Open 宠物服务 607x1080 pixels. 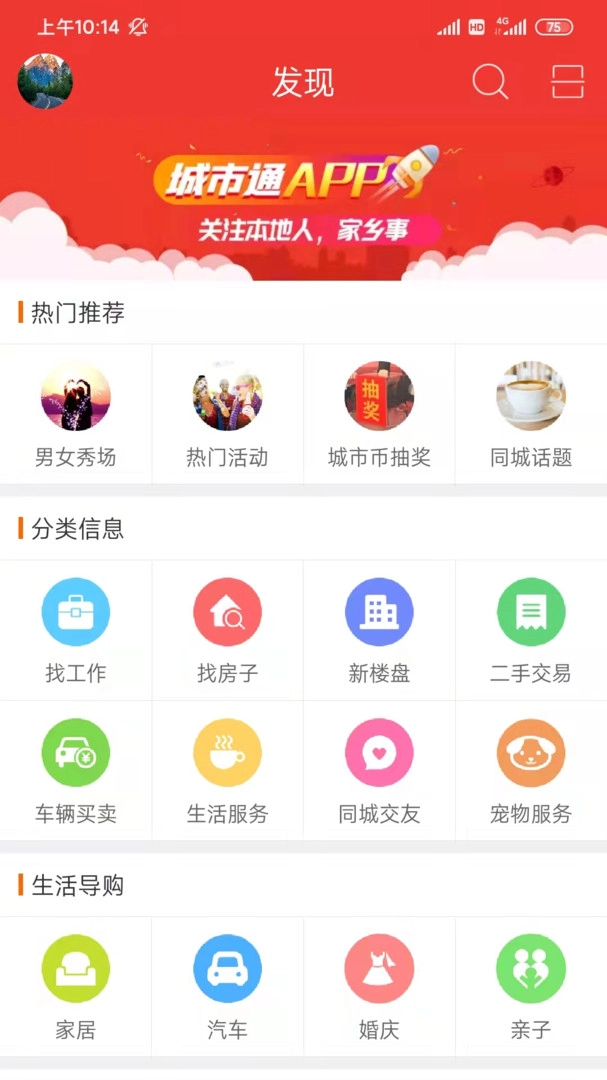coord(531,771)
